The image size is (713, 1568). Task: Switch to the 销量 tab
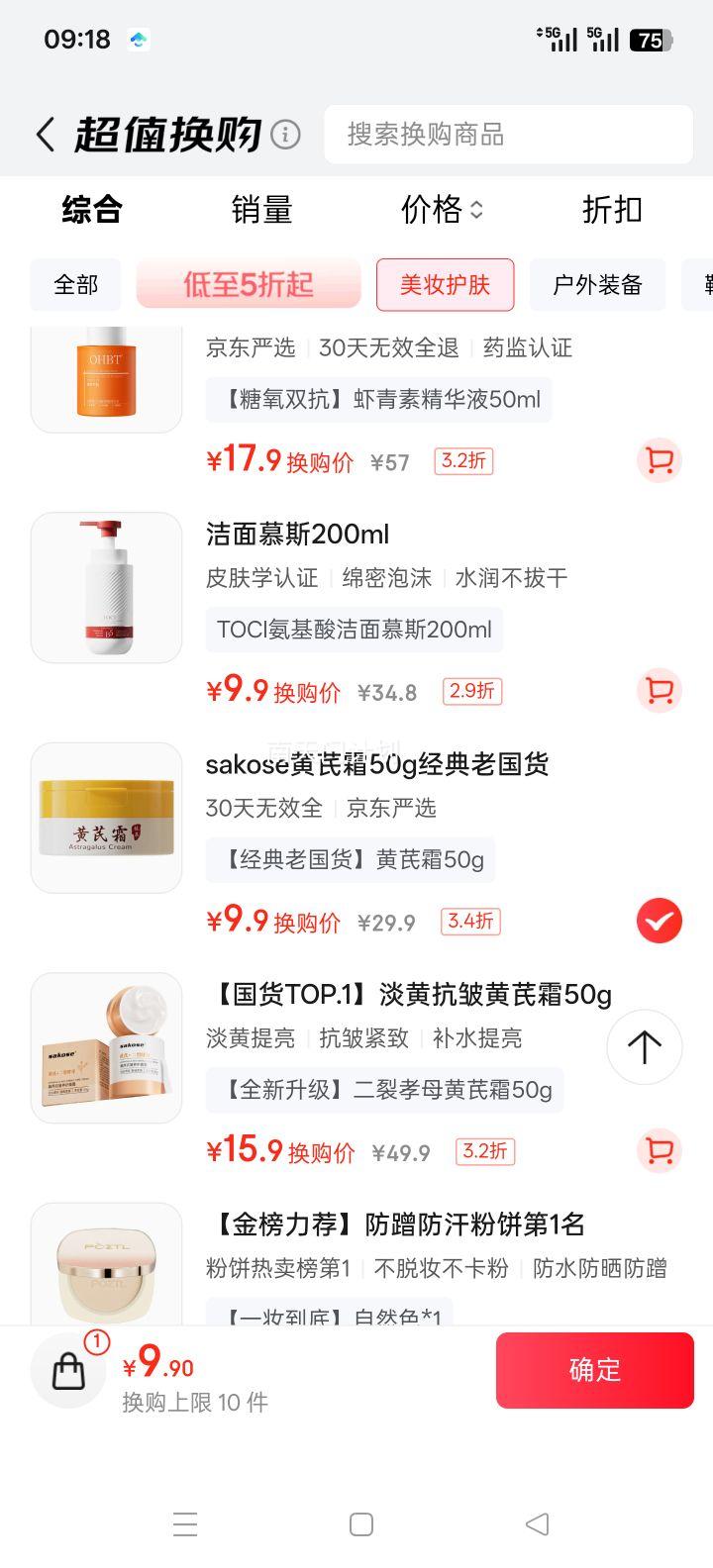click(262, 210)
